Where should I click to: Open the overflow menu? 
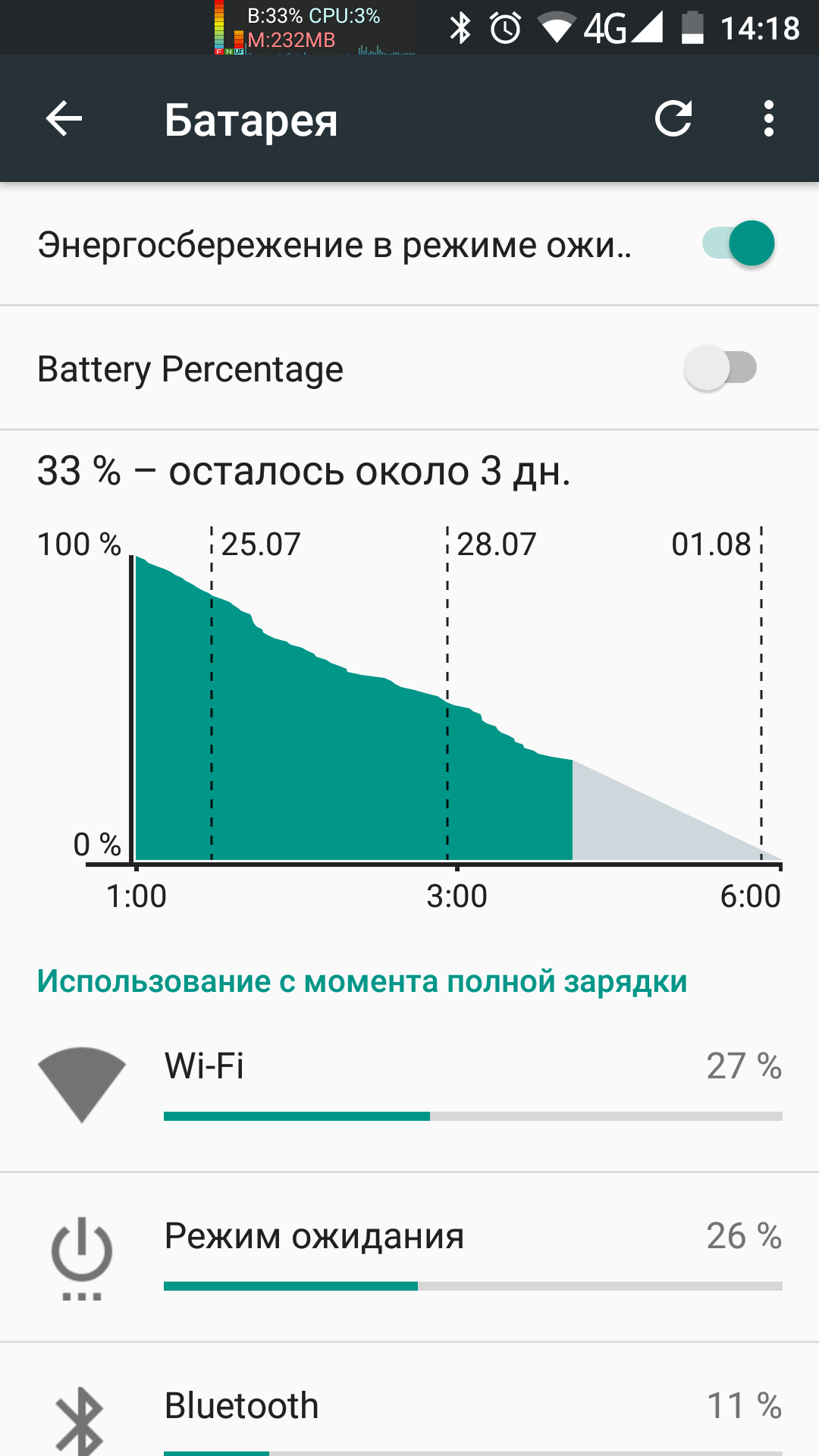tap(769, 118)
